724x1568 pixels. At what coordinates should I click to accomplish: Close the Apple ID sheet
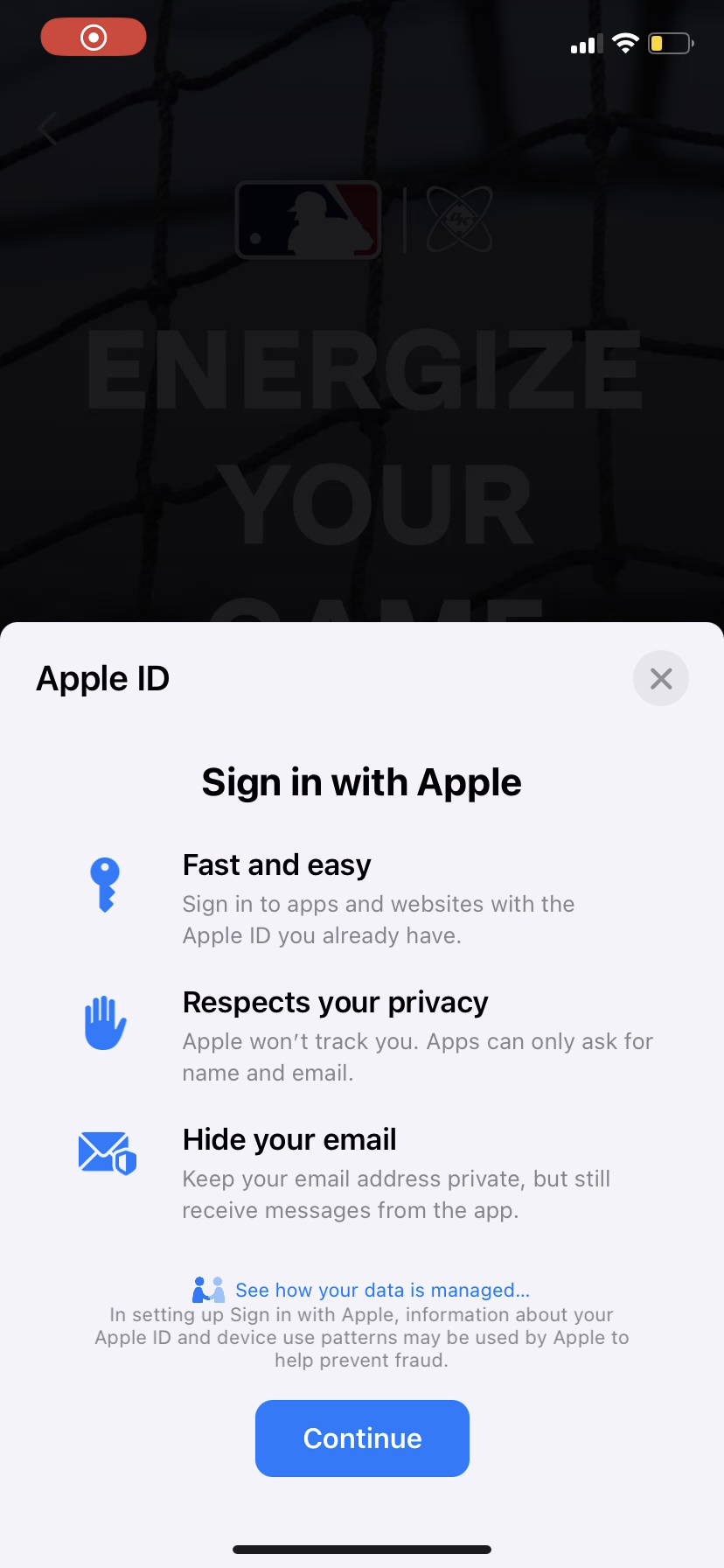coord(661,678)
